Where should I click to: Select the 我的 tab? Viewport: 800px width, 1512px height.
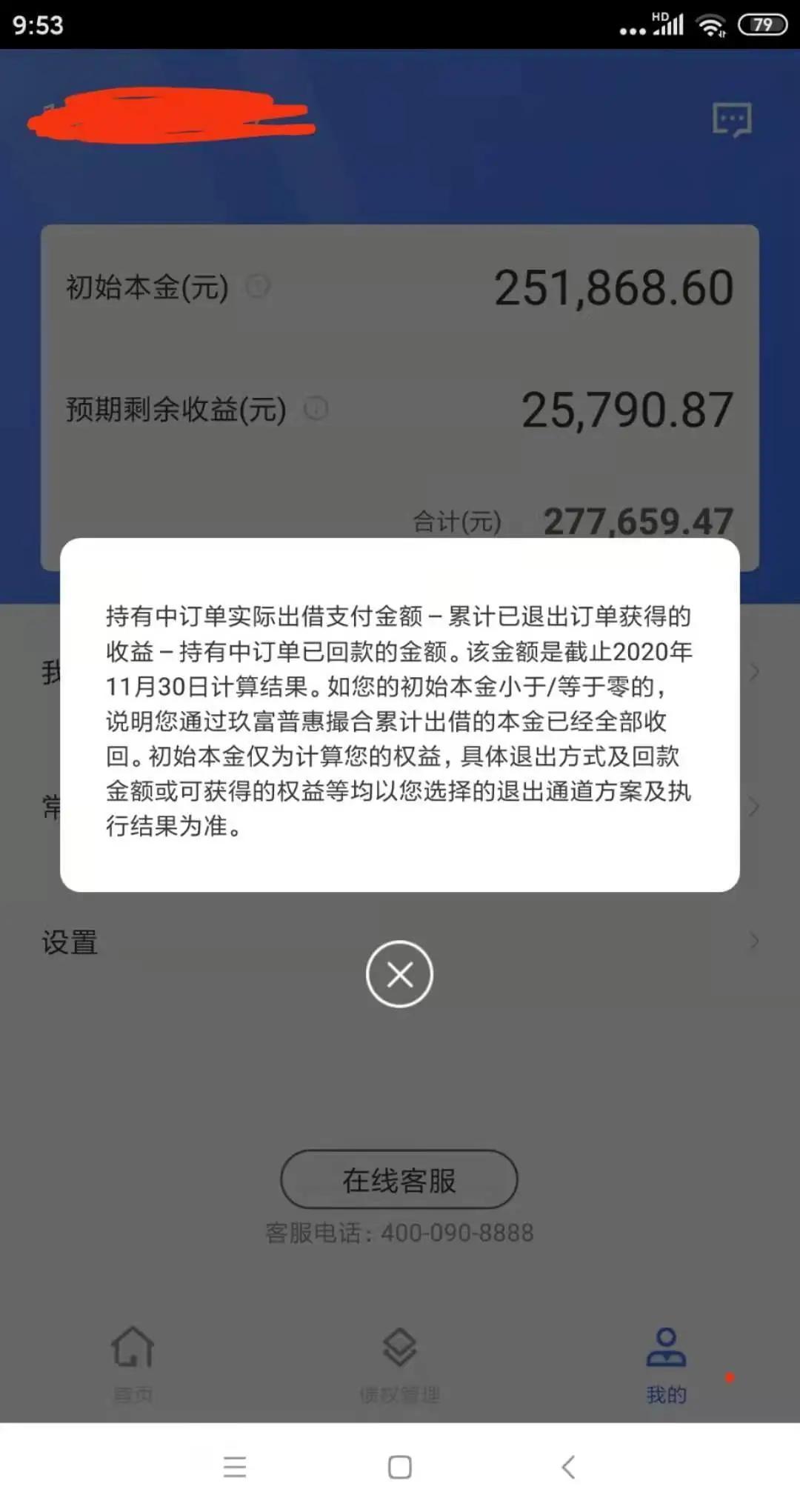coord(666,1362)
